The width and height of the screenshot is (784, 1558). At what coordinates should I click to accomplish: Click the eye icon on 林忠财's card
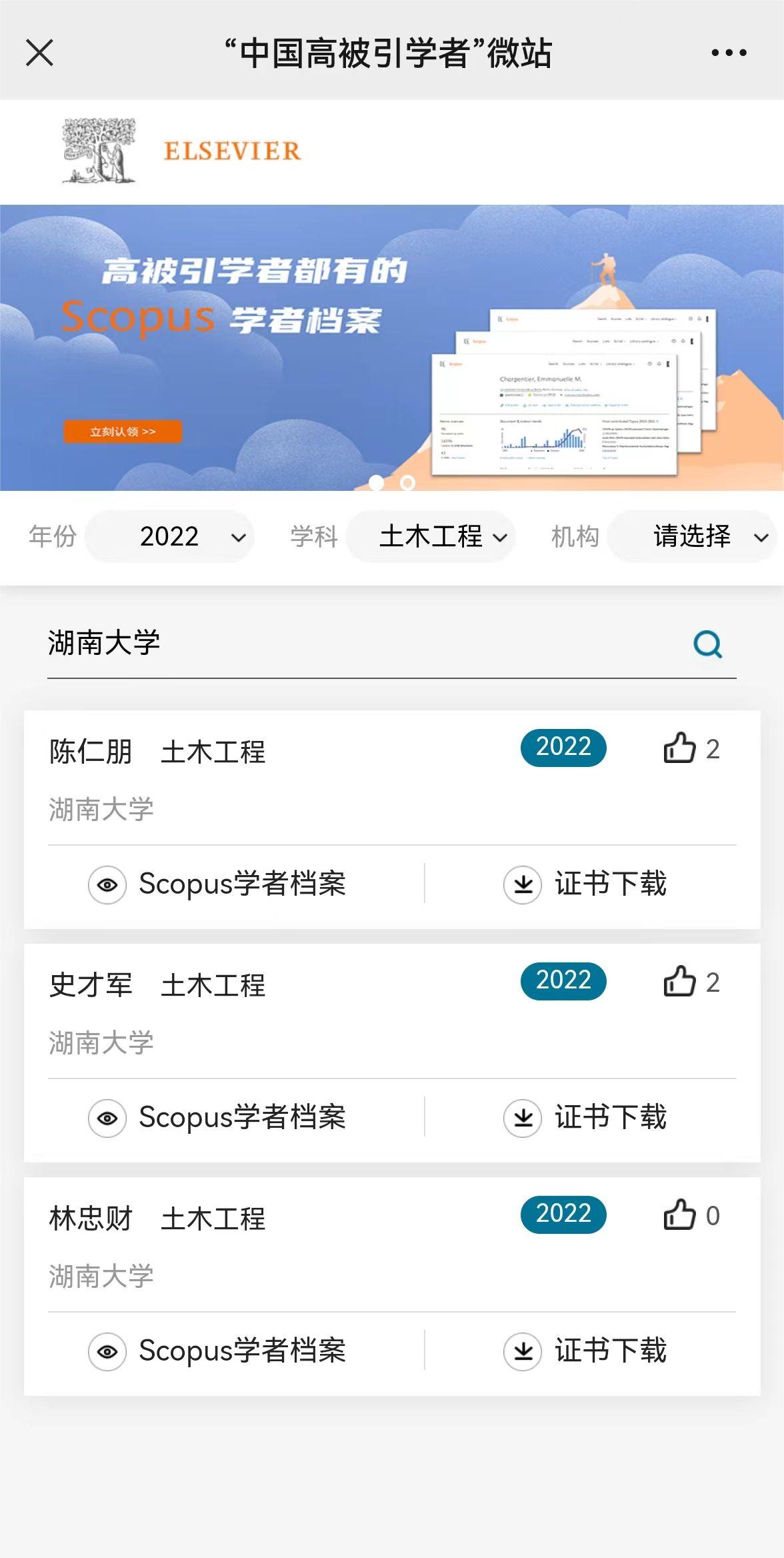(109, 1352)
